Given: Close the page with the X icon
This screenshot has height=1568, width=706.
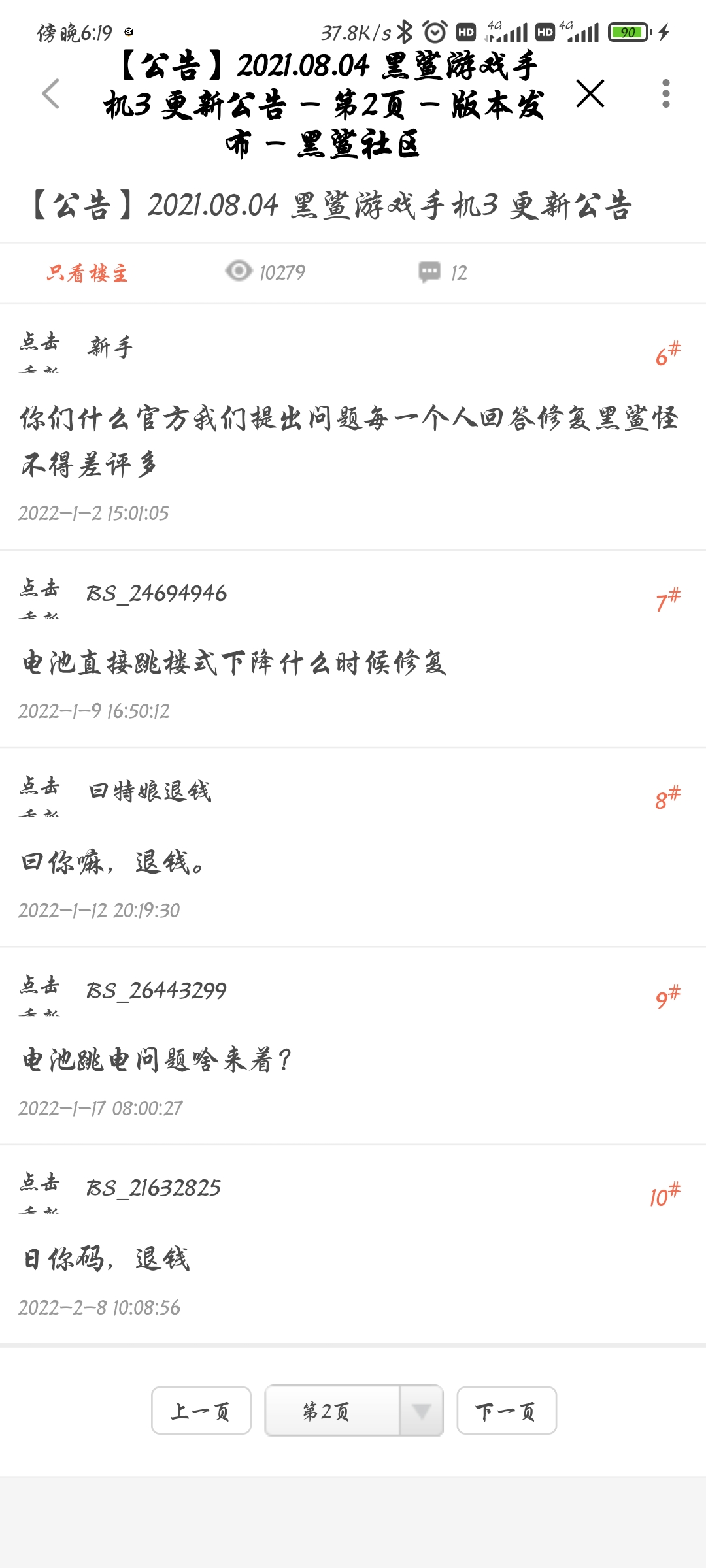Looking at the screenshot, I should (x=590, y=93).
